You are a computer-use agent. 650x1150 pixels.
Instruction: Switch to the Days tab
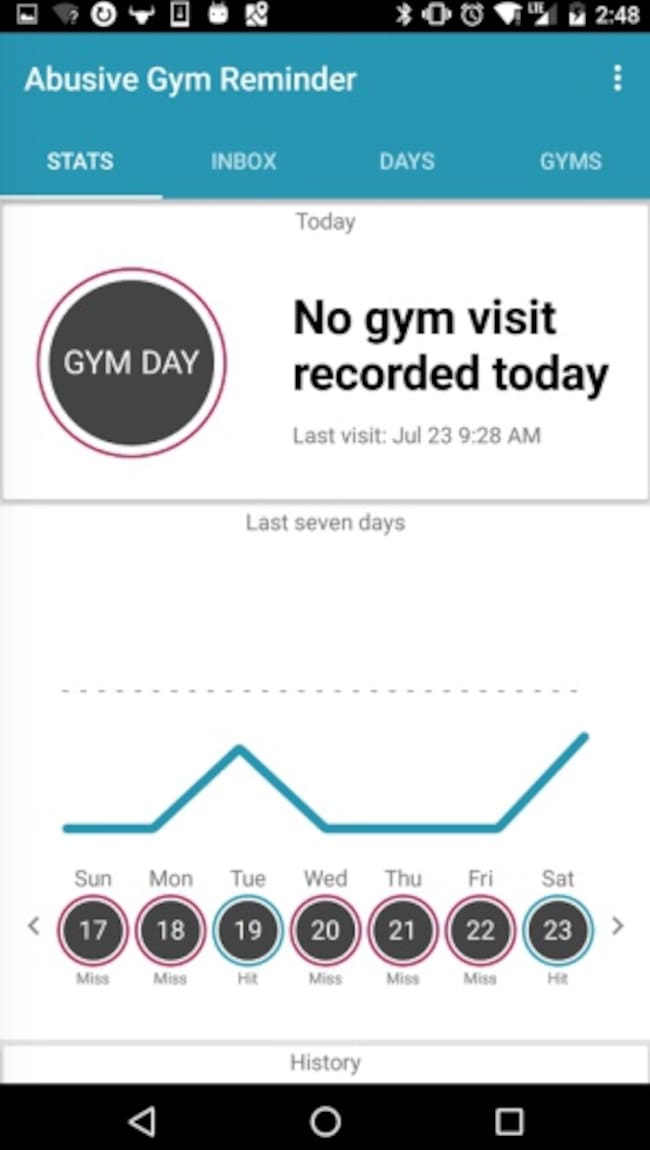point(406,161)
